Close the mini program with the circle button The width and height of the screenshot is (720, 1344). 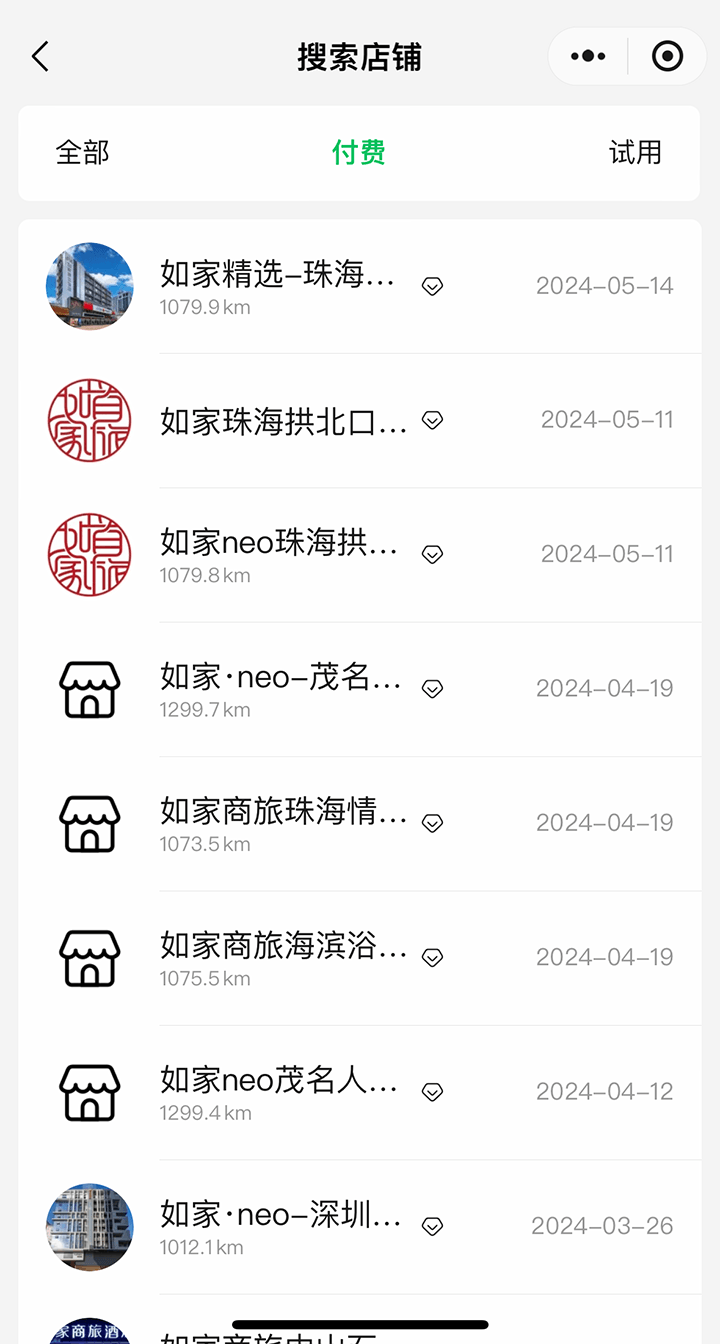(x=667, y=57)
